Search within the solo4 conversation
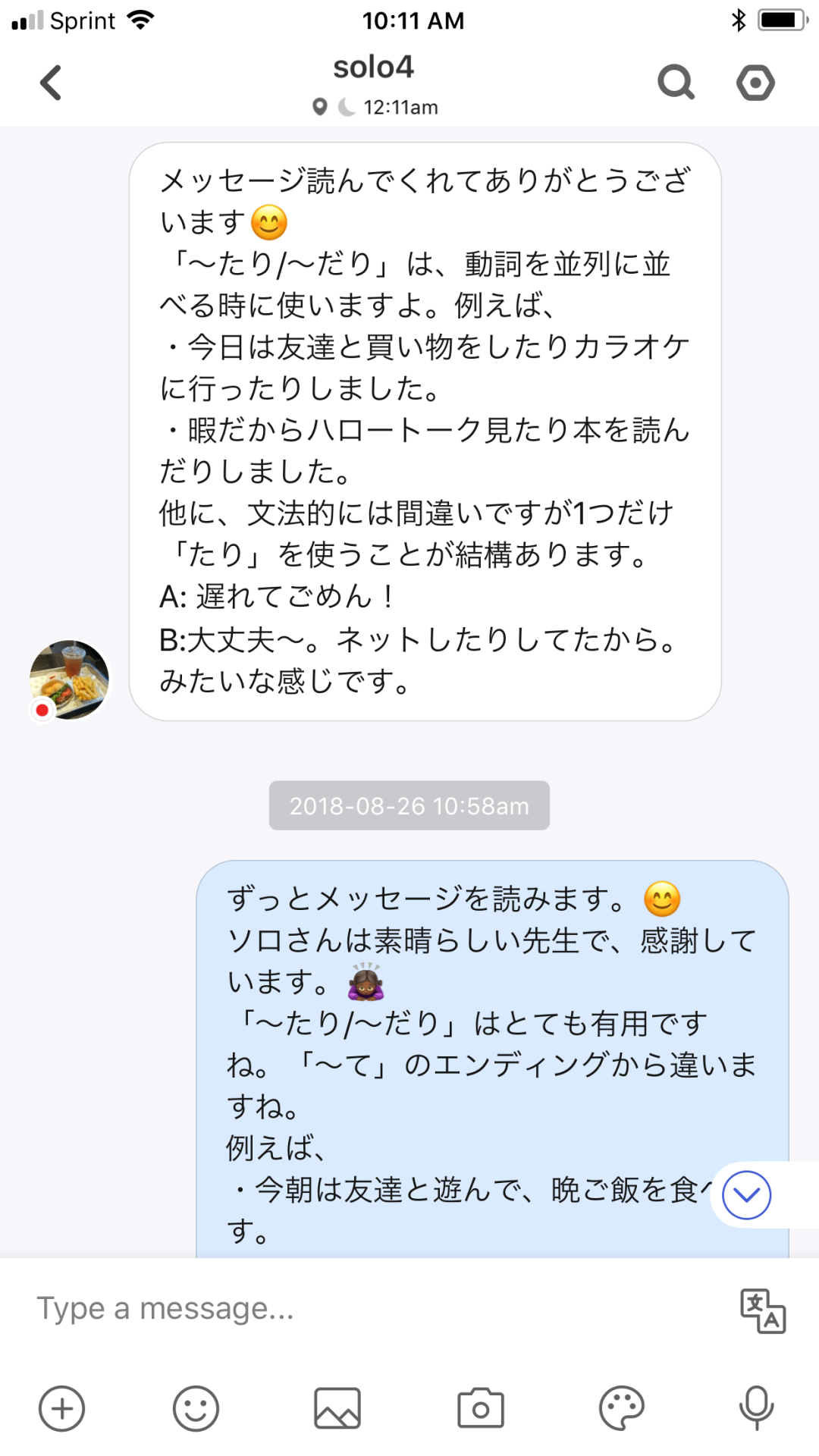 [x=676, y=82]
